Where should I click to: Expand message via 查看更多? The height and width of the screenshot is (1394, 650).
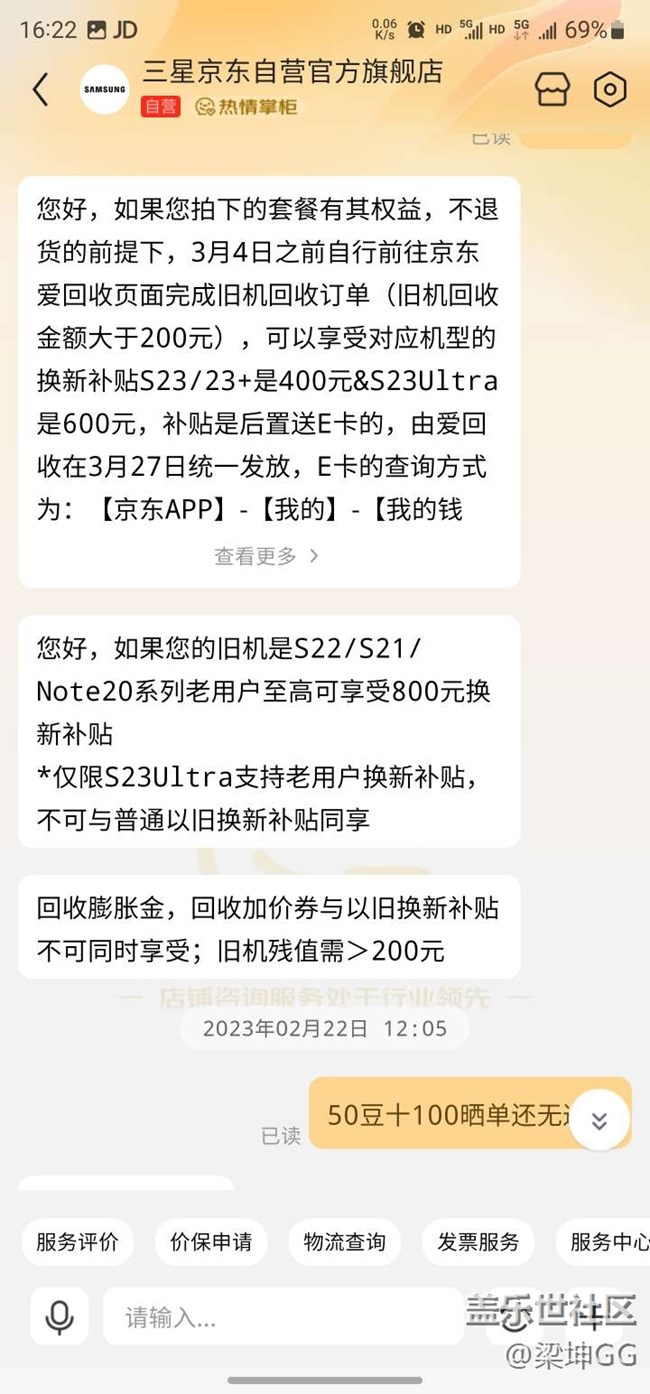point(267,555)
